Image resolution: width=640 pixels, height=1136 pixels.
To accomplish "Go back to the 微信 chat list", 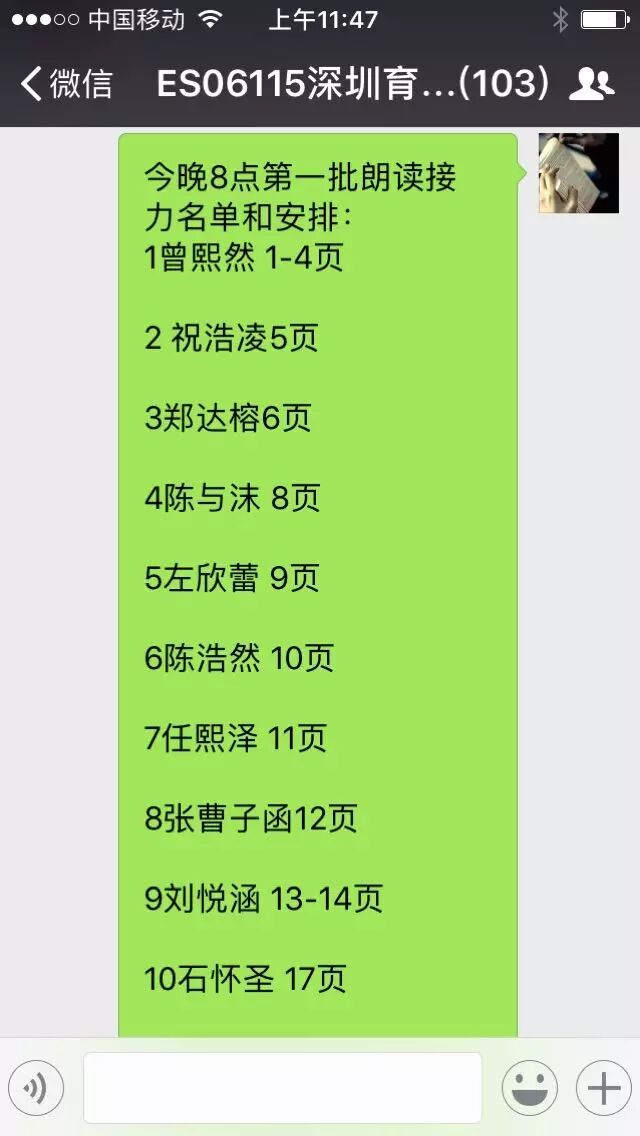I will pos(65,84).
